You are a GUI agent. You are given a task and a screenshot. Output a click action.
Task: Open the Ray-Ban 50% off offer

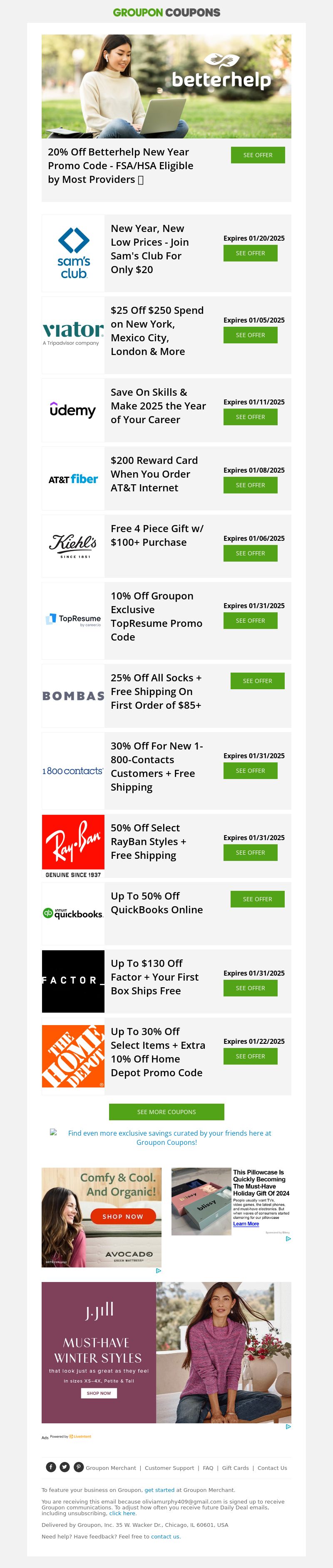pyautogui.click(x=250, y=853)
